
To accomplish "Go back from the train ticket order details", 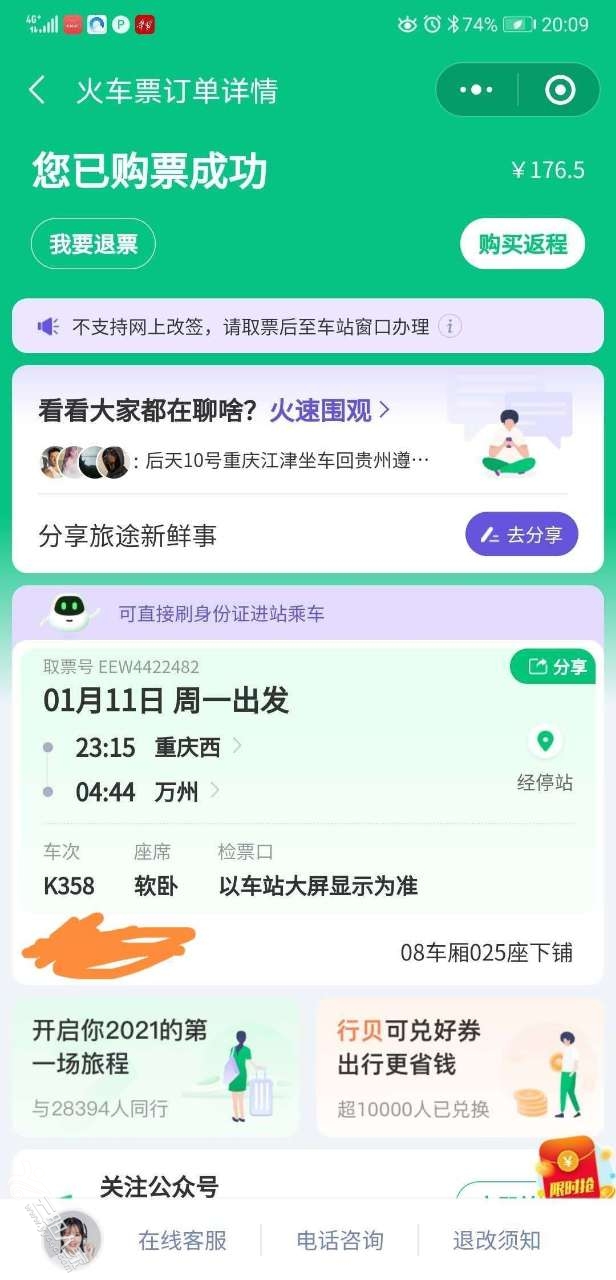I will (x=37, y=91).
